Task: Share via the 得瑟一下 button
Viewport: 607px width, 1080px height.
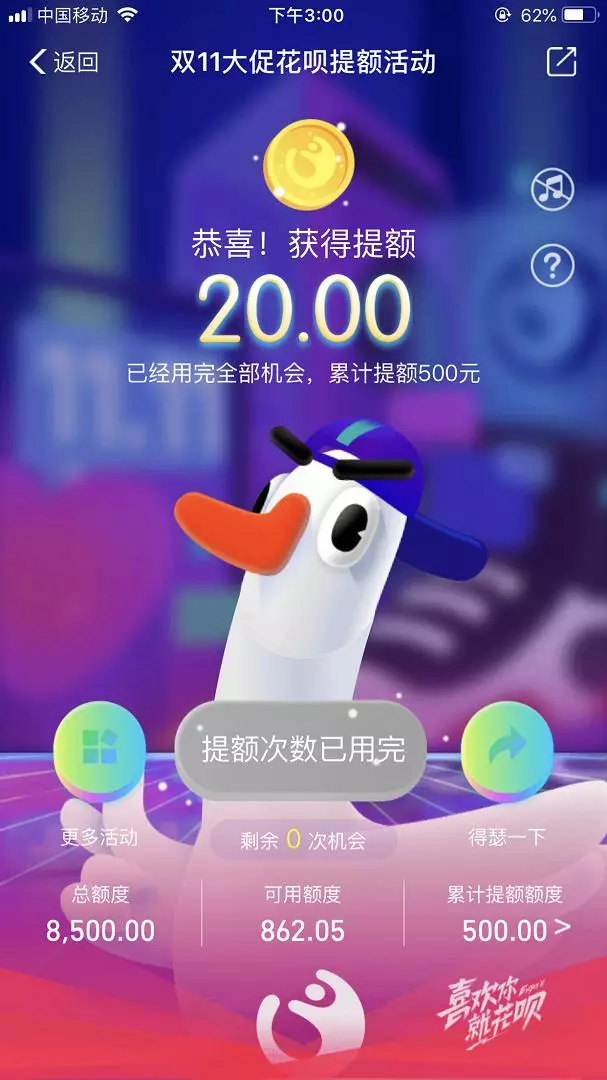Action: (x=507, y=750)
